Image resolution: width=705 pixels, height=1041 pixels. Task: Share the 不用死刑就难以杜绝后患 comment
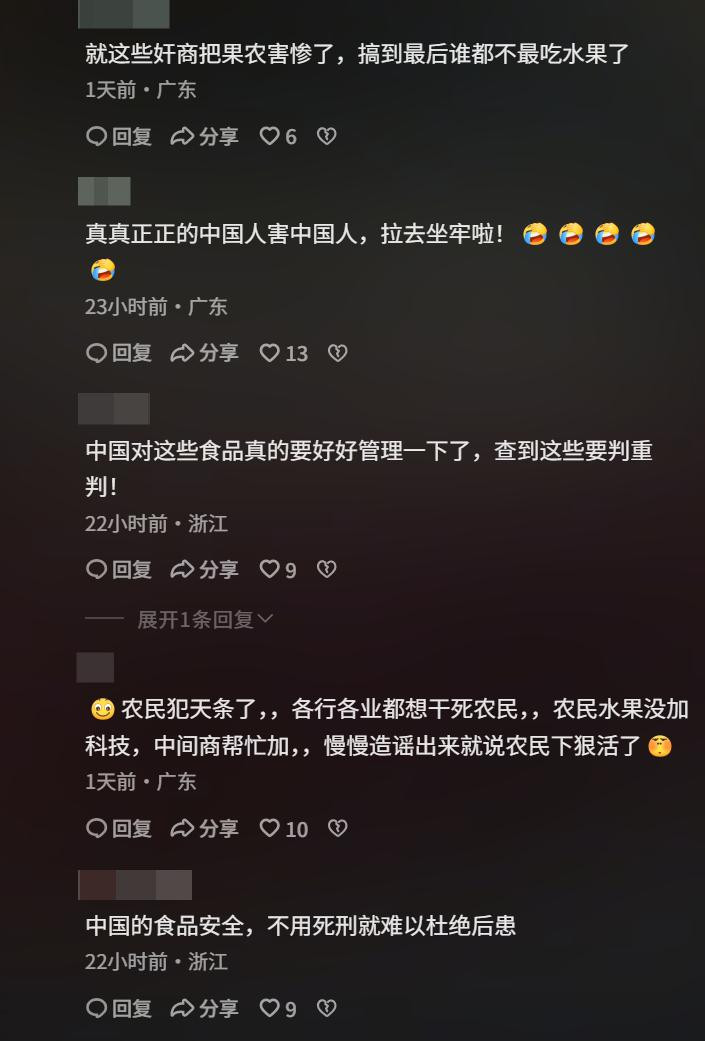tap(204, 1008)
